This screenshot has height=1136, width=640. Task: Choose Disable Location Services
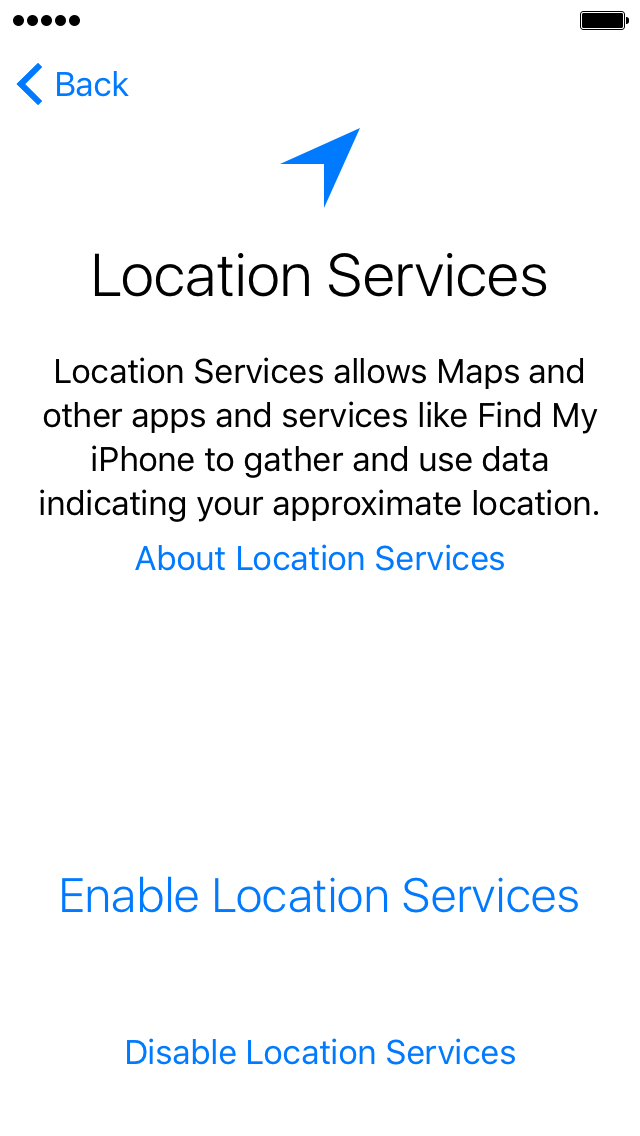pos(320,1052)
